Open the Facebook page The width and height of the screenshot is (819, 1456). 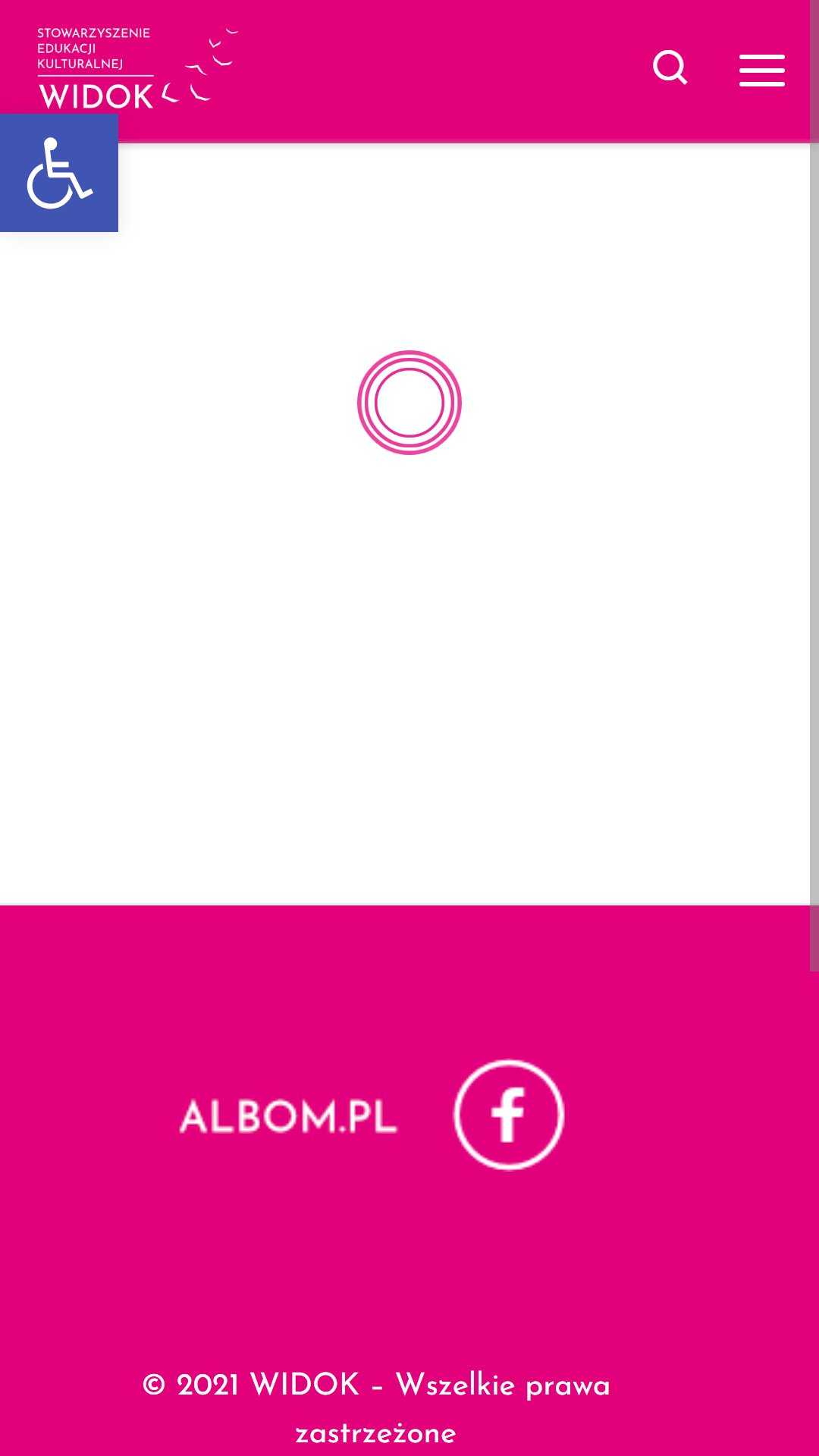pyautogui.click(x=509, y=1115)
